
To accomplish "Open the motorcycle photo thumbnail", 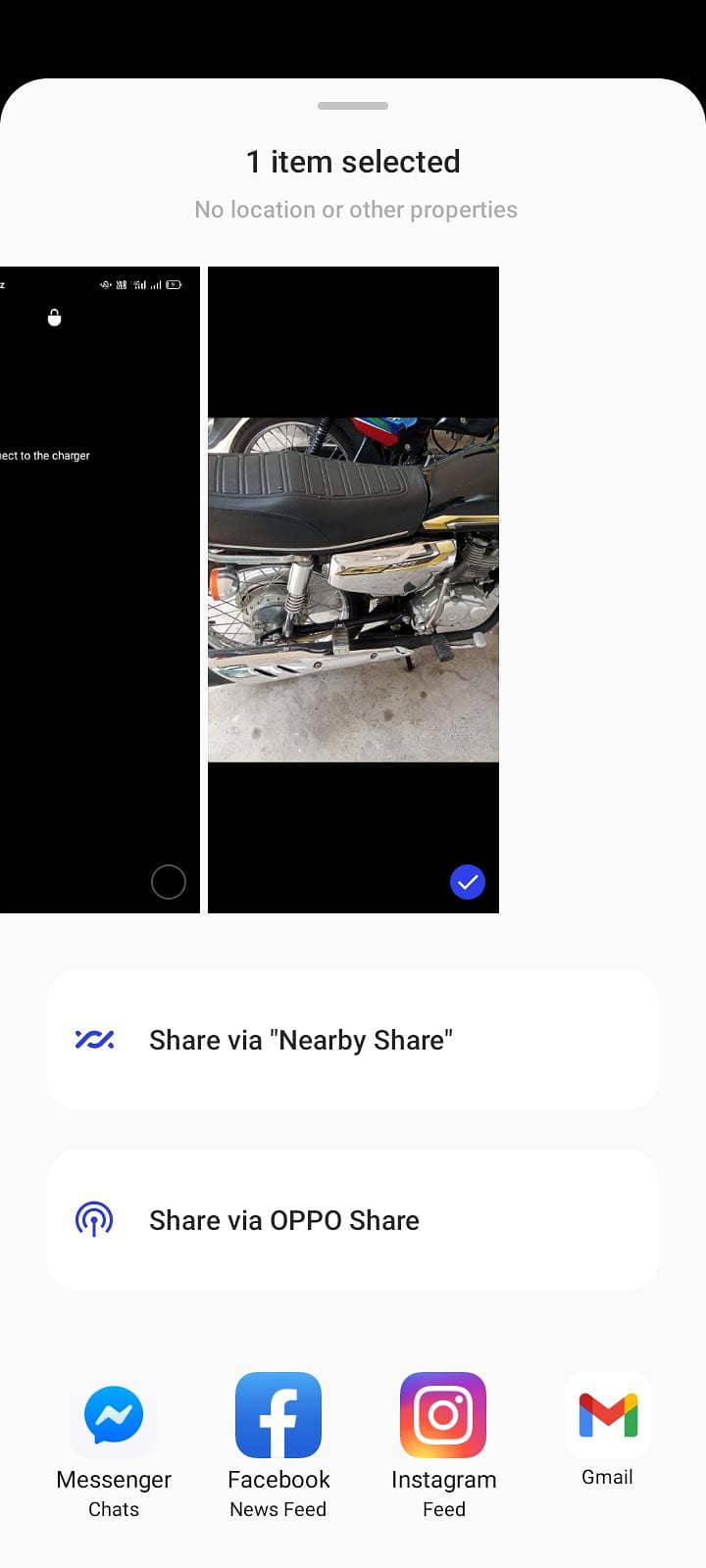I will point(353,588).
